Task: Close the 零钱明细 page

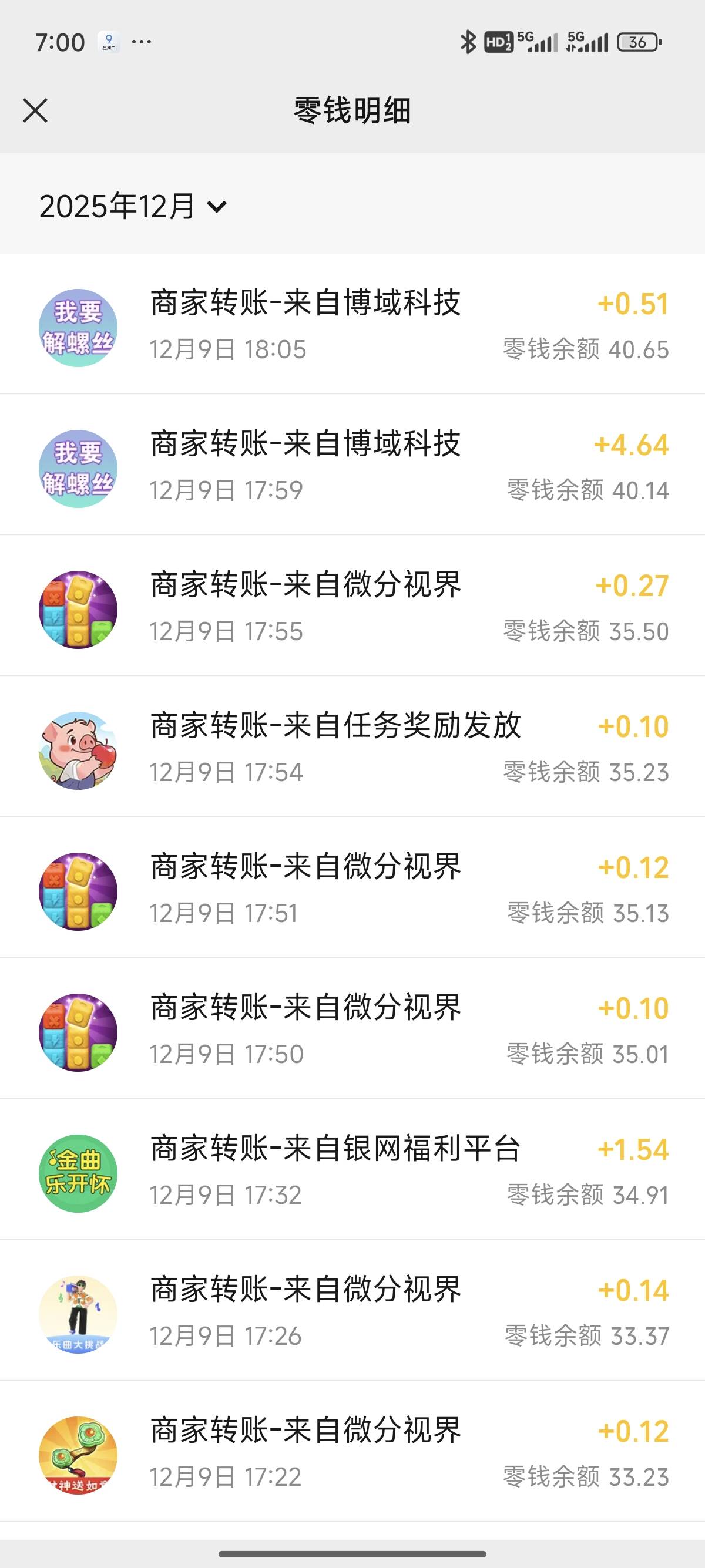Action: [x=35, y=111]
